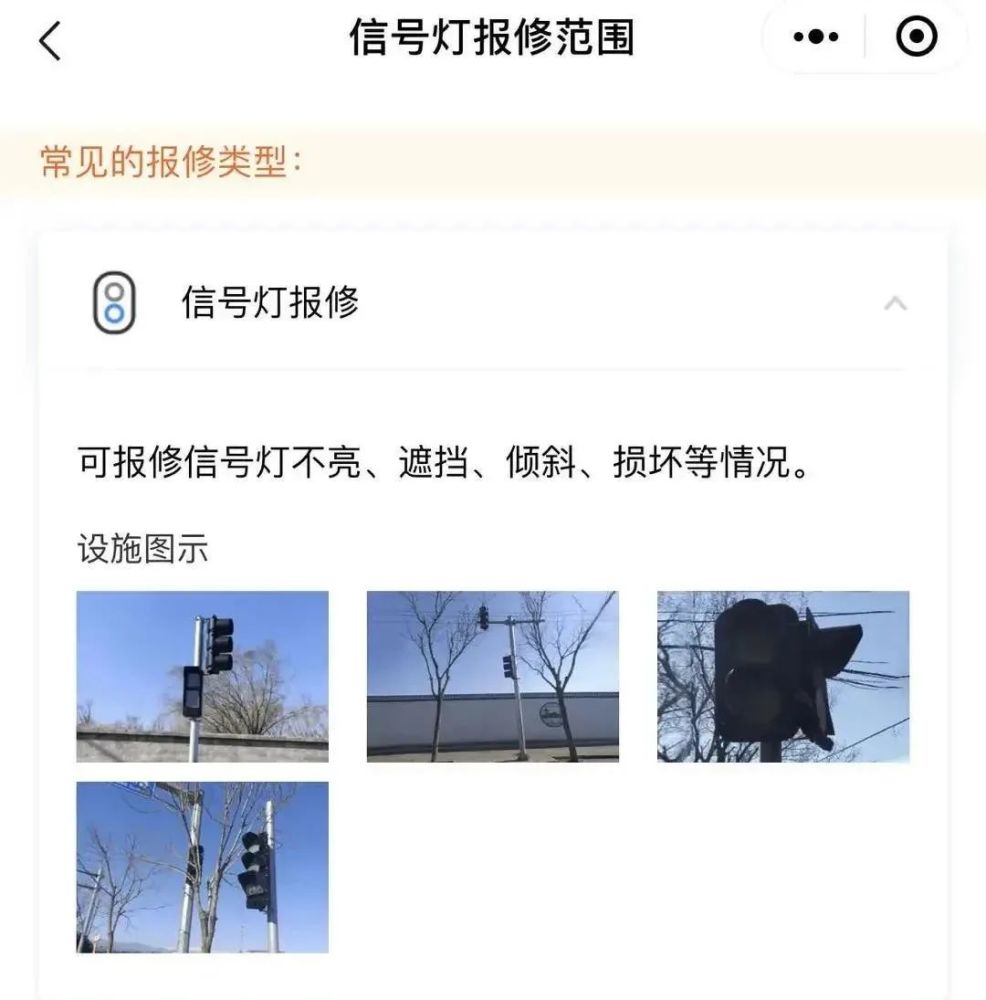Click the lower dot inside the signal icon
Viewport: 986px width, 1000px height.
[x=113, y=315]
